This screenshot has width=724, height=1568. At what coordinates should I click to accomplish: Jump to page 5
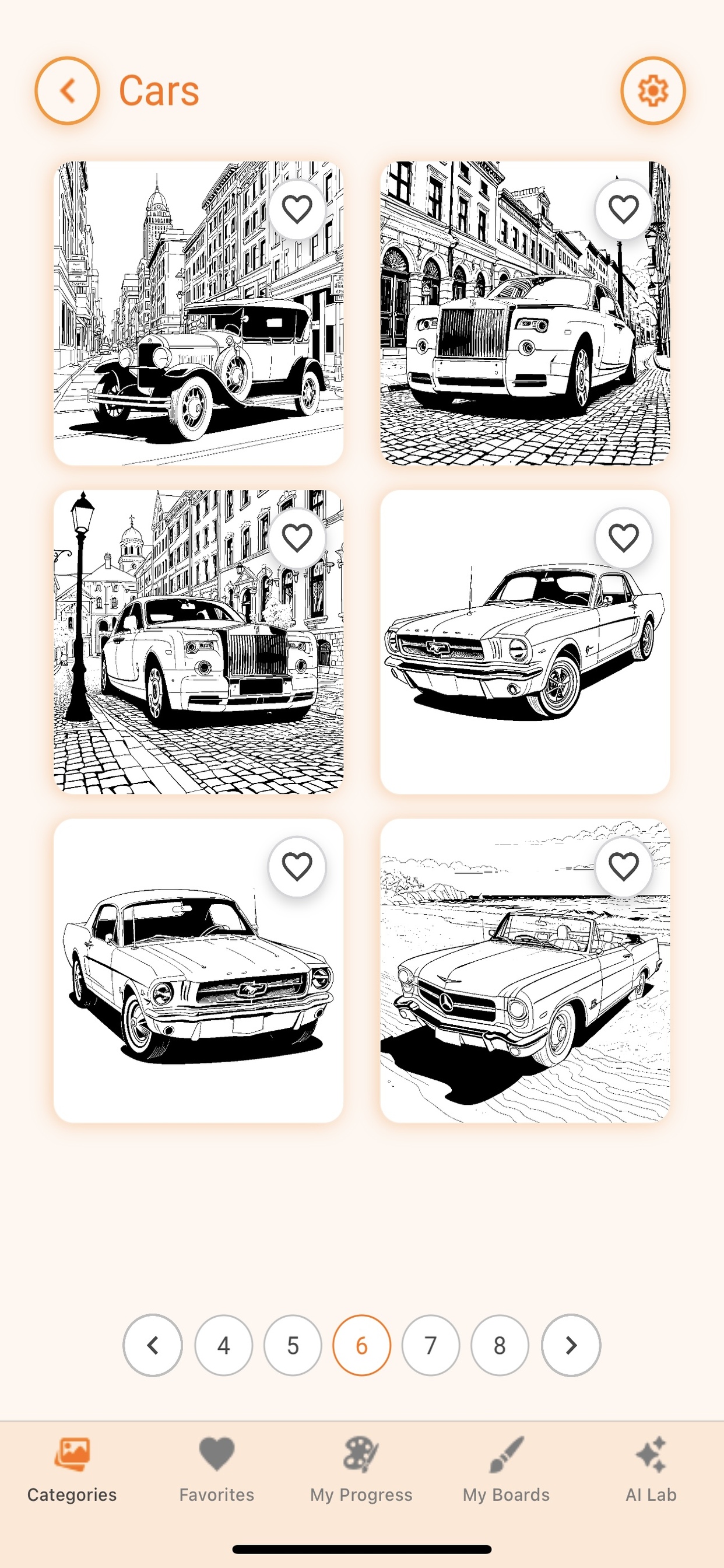click(293, 1345)
